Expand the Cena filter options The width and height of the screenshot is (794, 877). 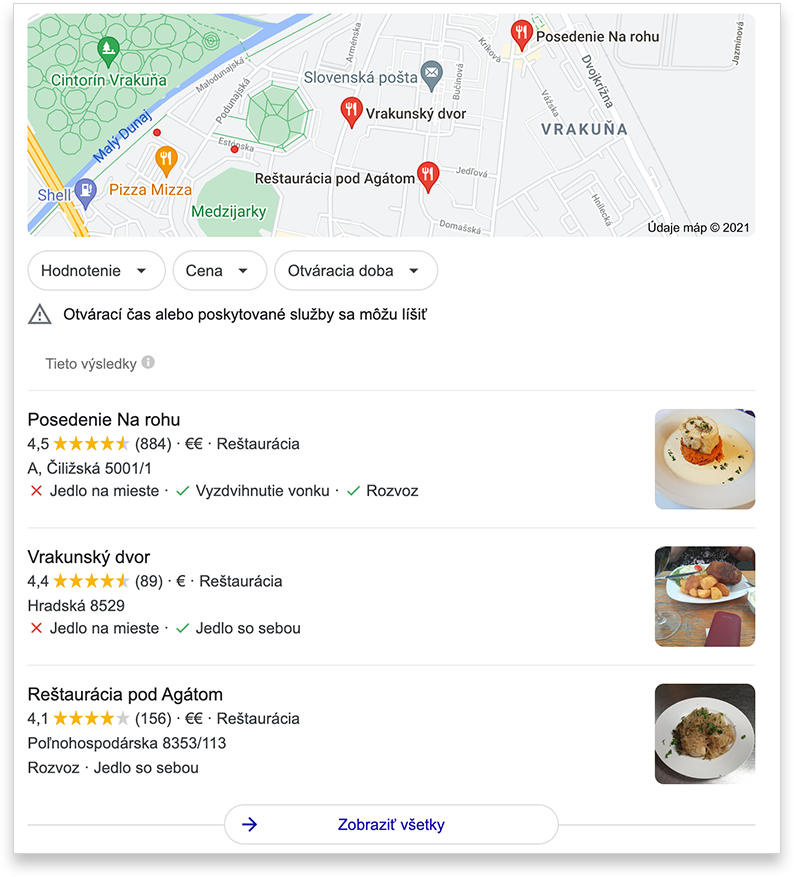pos(219,270)
